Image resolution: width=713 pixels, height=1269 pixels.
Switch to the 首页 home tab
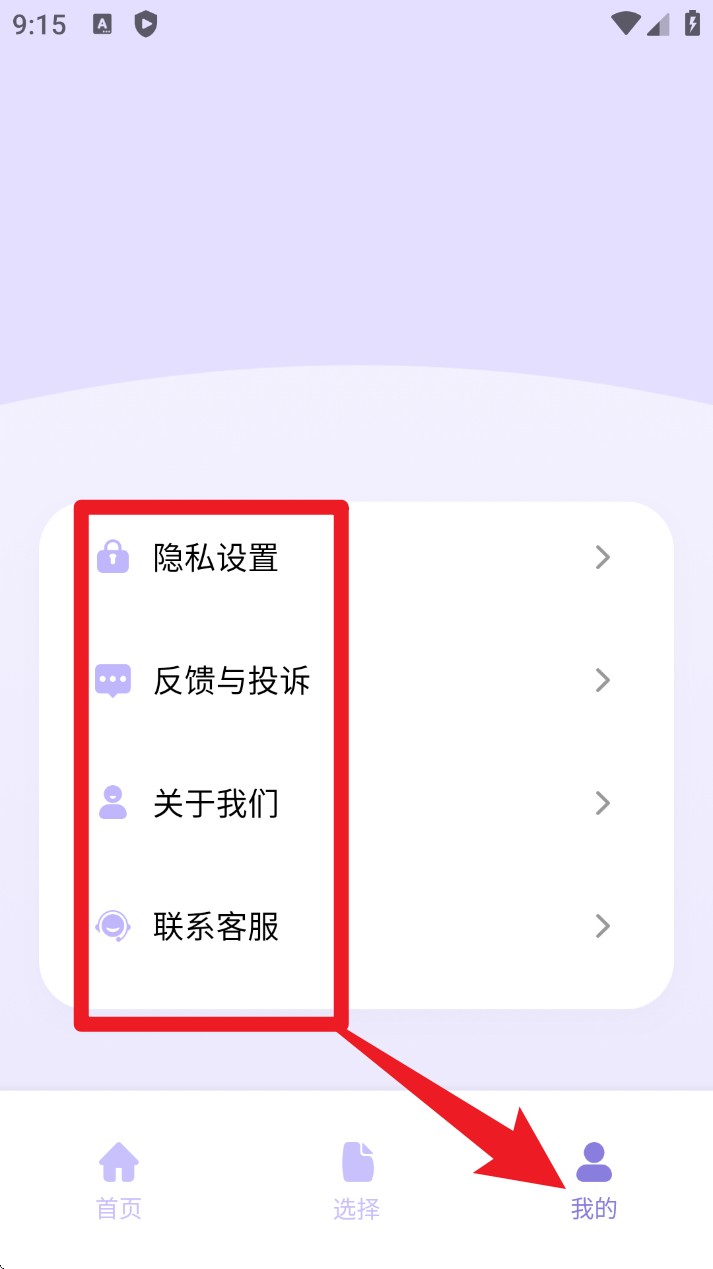[119, 1181]
